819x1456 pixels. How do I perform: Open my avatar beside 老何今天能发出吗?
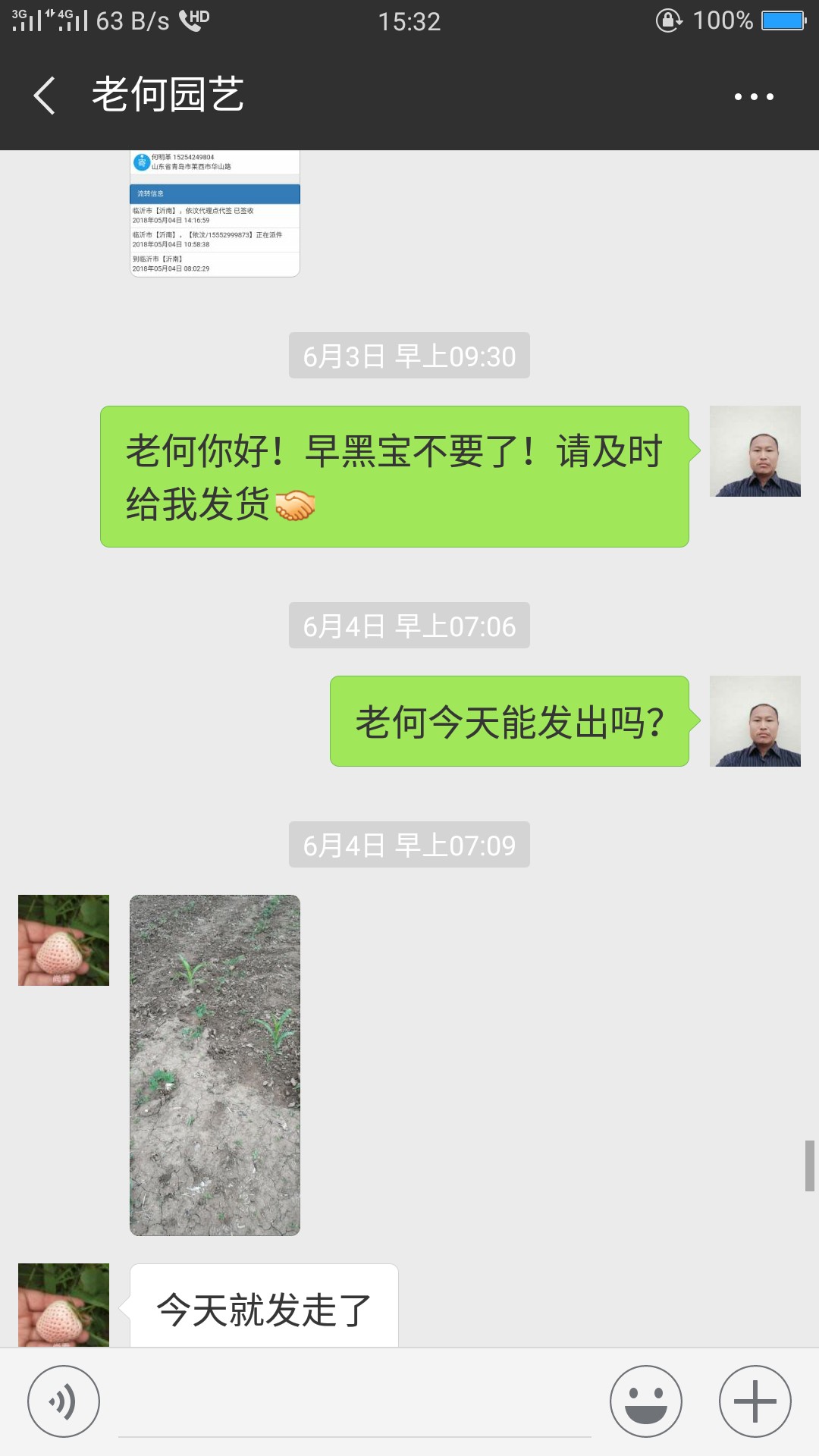click(755, 721)
